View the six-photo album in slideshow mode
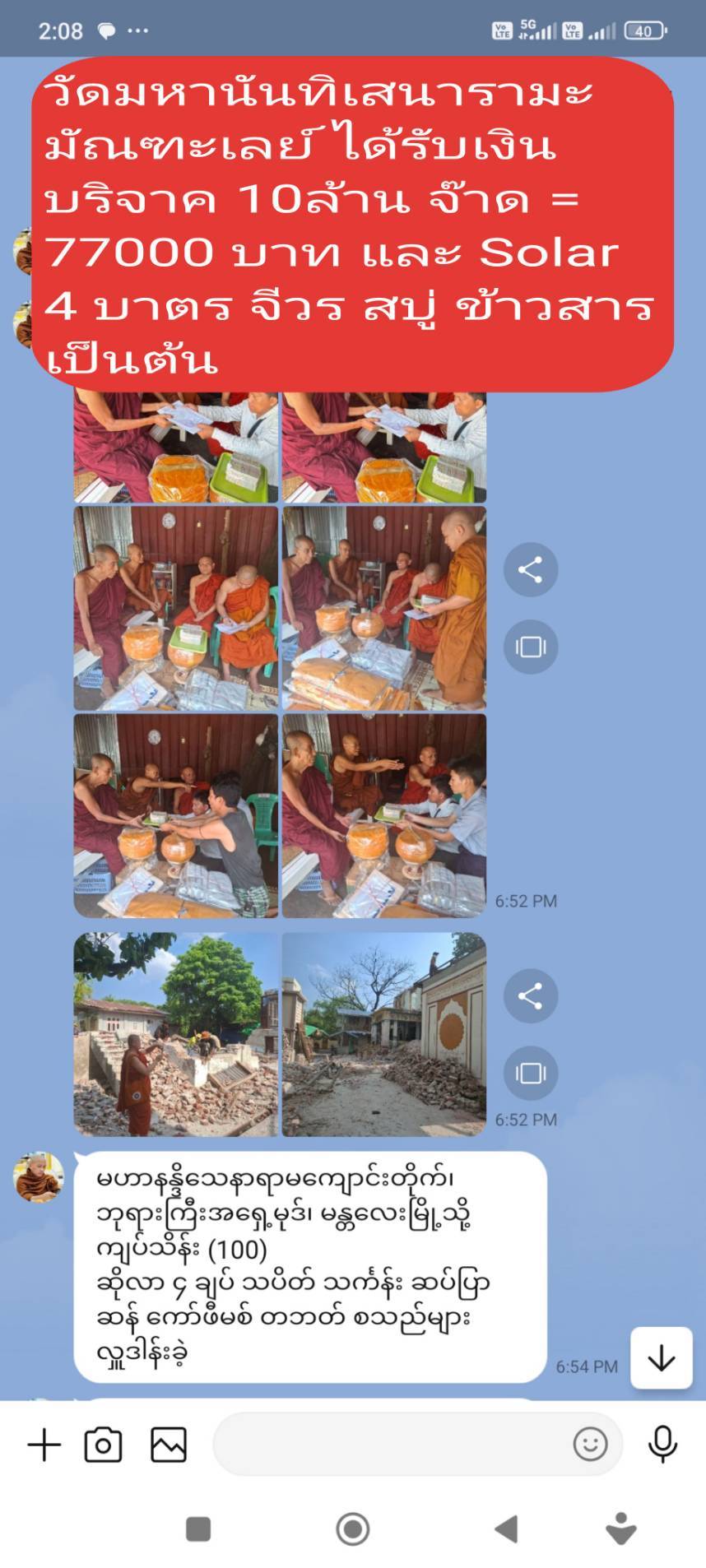The image size is (706, 1568). click(531, 647)
